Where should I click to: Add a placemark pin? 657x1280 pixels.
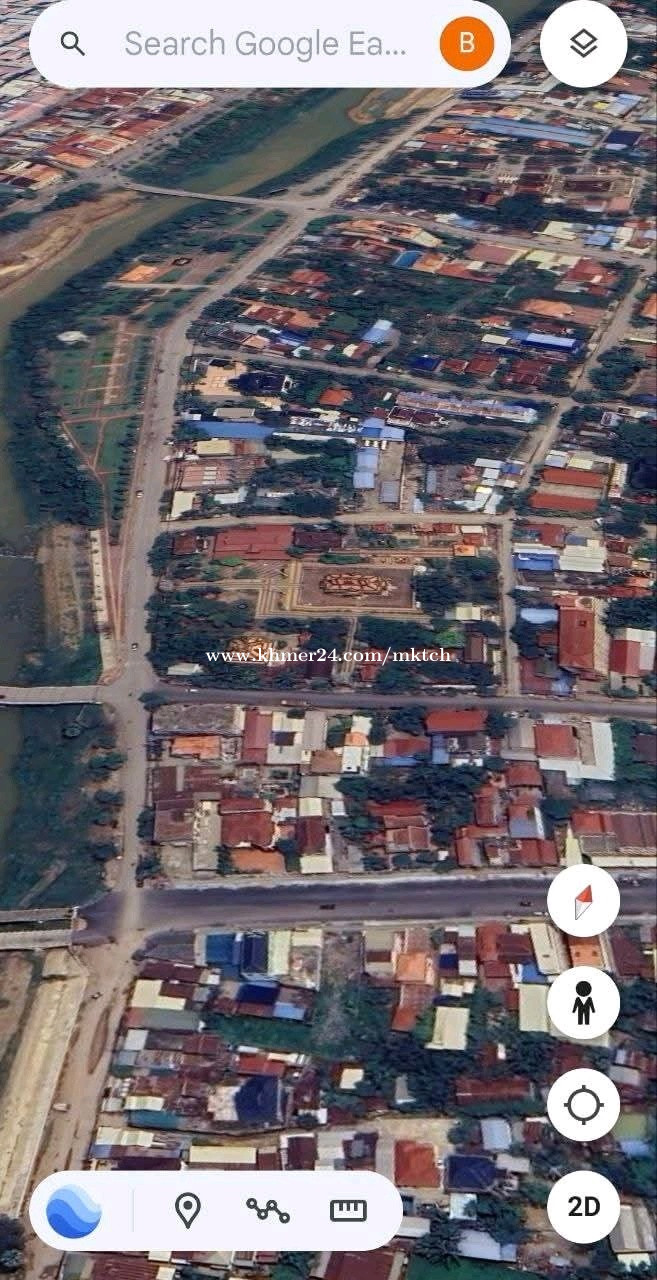[x=187, y=1211]
